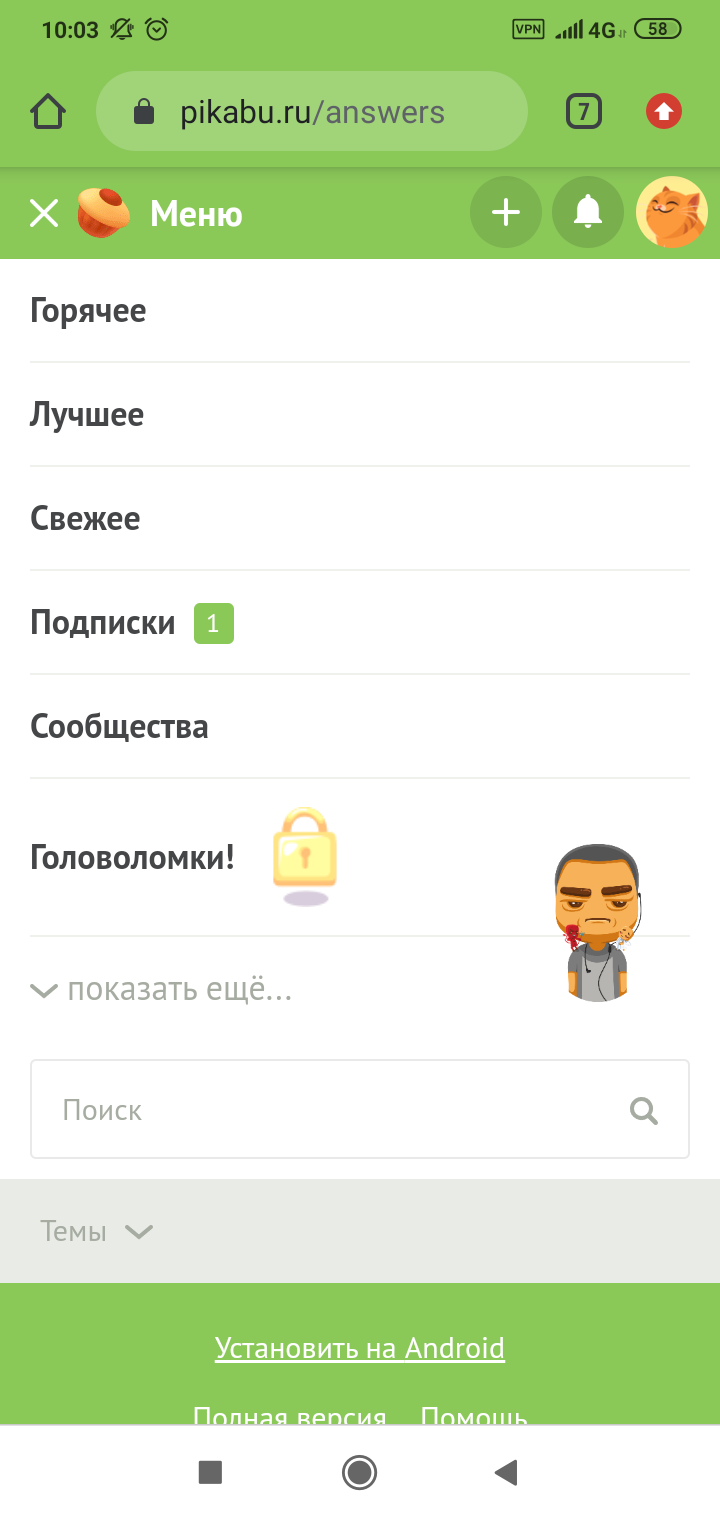Tap the plus button to add post
Image resolution: width=720 pixels, height=1520 pixels.
[506, 212]
